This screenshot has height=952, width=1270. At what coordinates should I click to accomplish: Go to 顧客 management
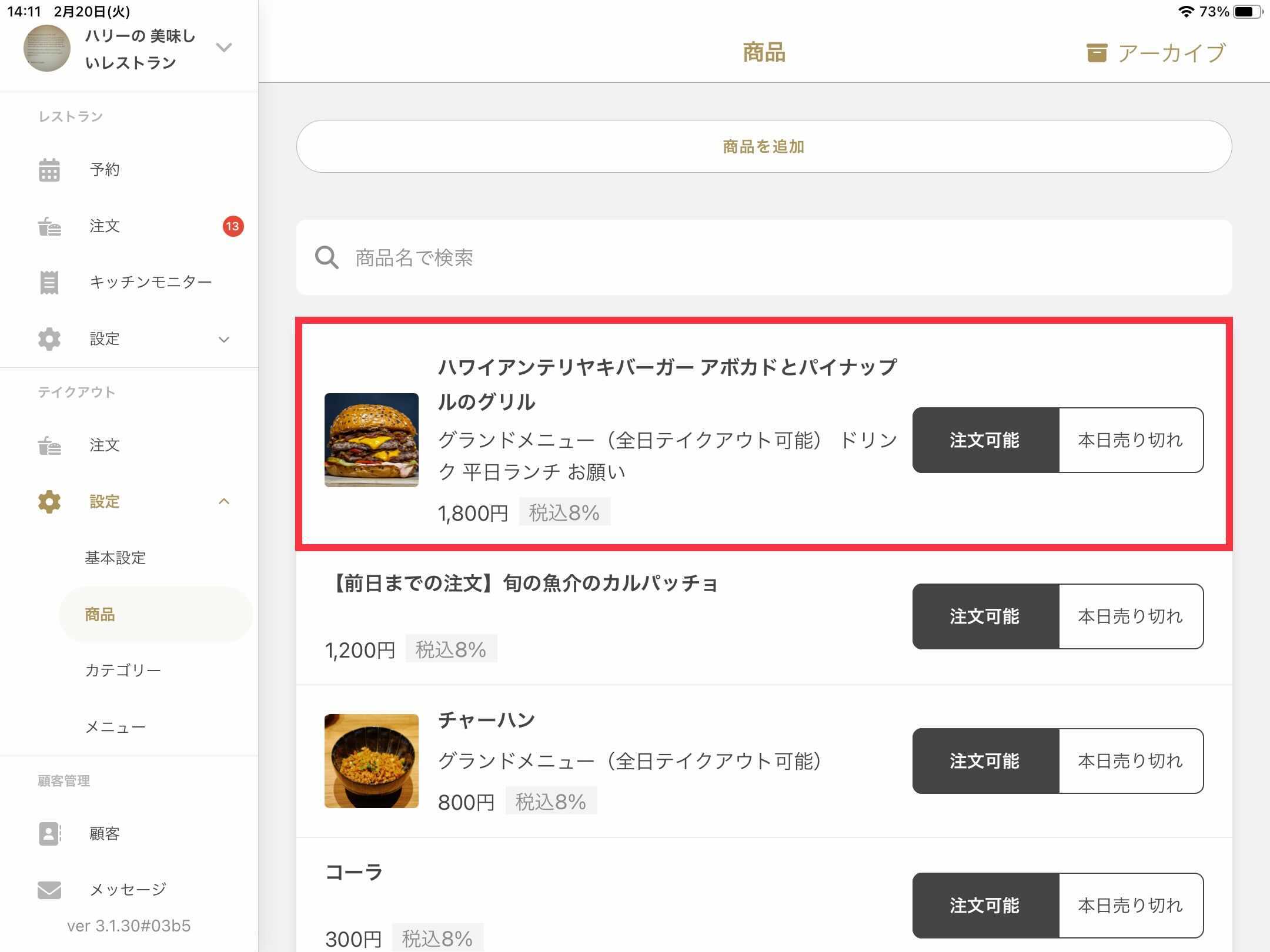[x=105, y=834]
